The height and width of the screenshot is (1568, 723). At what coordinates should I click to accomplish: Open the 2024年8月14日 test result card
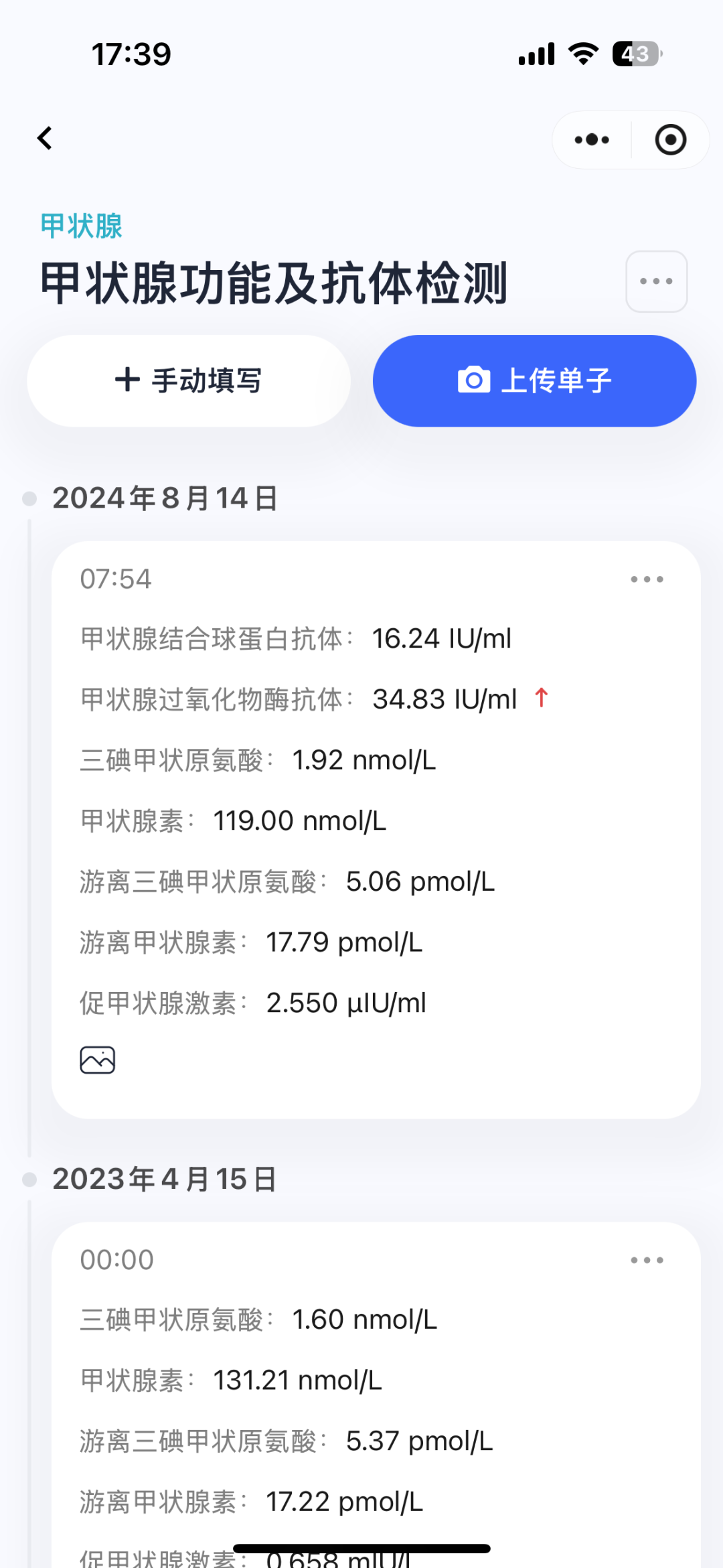376,830
